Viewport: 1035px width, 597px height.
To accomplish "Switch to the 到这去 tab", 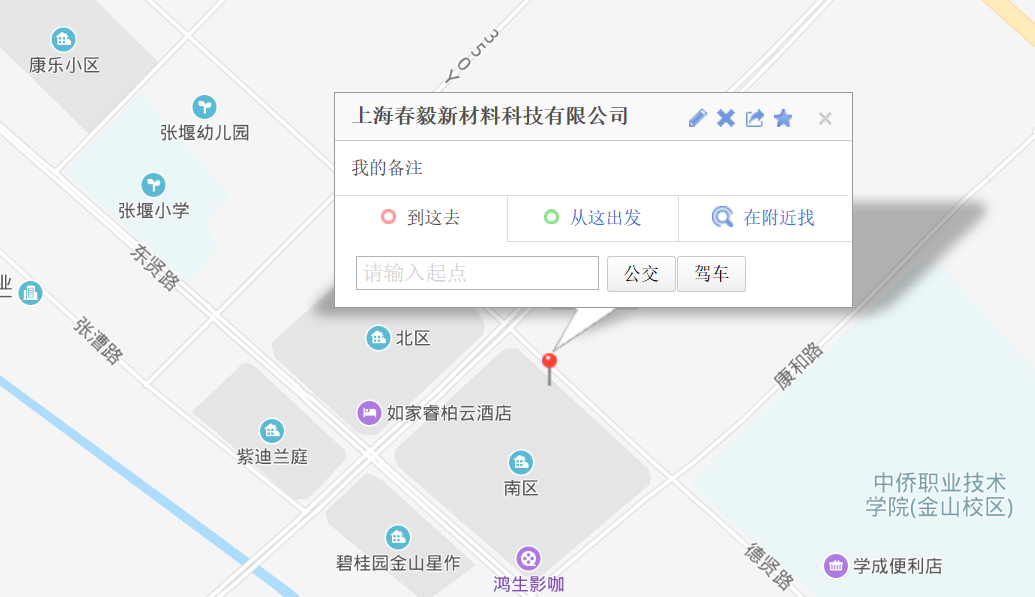I will pyautogui.click(x=421, y=218).
